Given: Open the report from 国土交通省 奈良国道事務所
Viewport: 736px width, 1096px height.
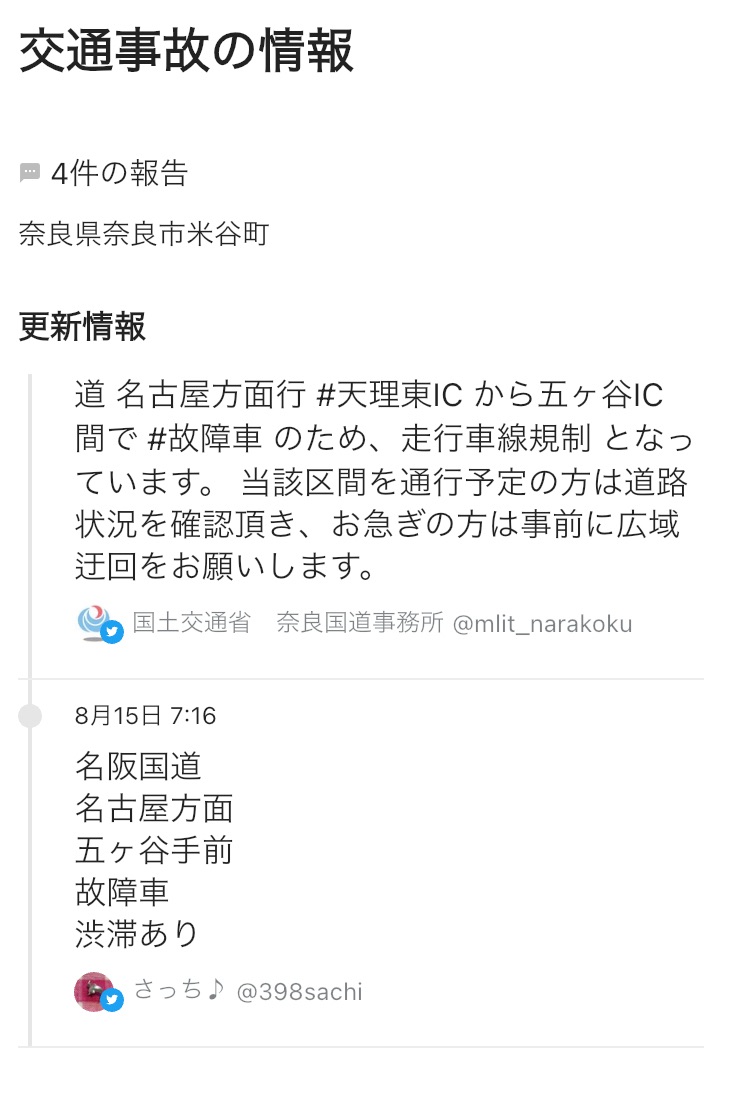Looking at the screenshot, I should (382, 482).
